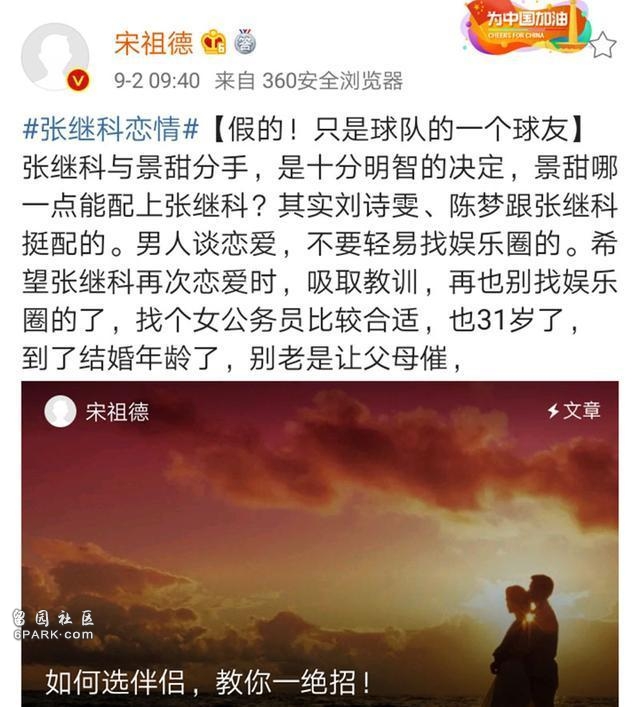Tap the username 宋祖德

pos(153,43)
